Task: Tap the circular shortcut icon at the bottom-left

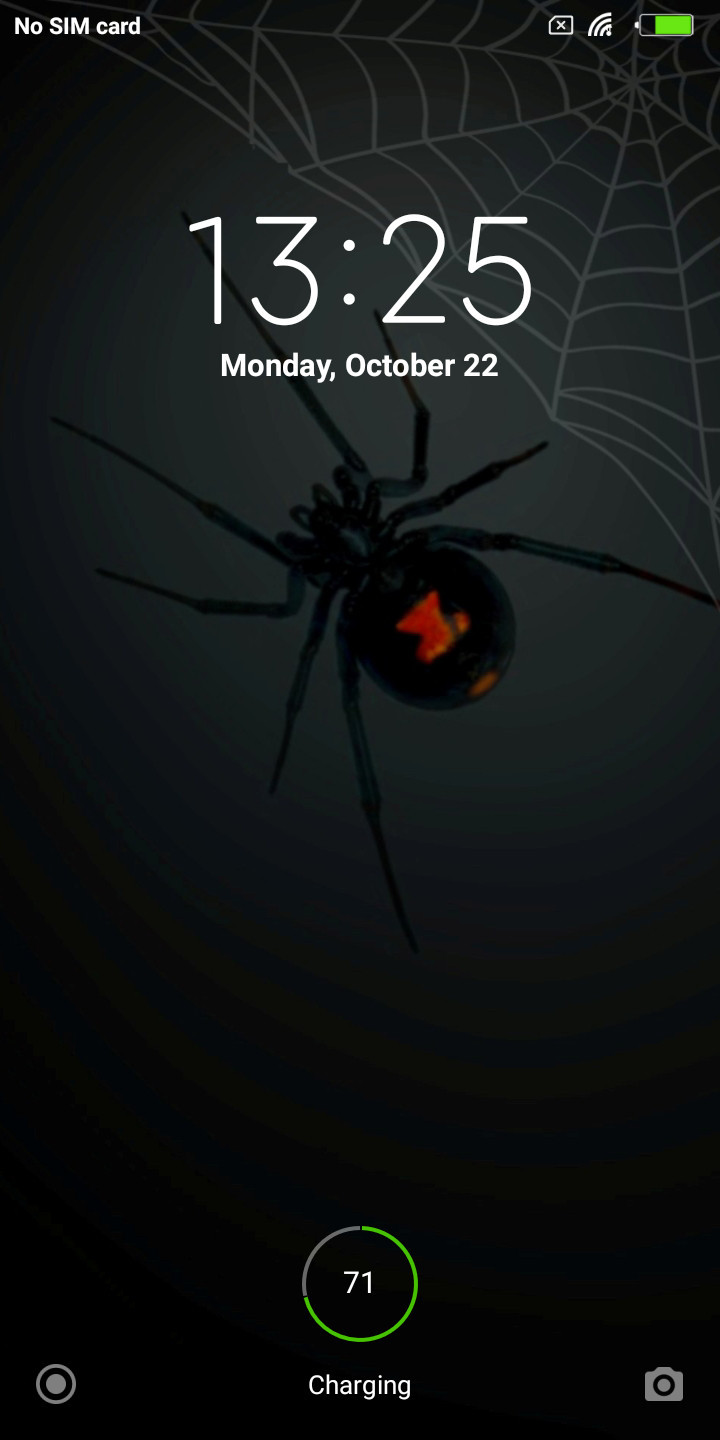Action: [56, 1384]
